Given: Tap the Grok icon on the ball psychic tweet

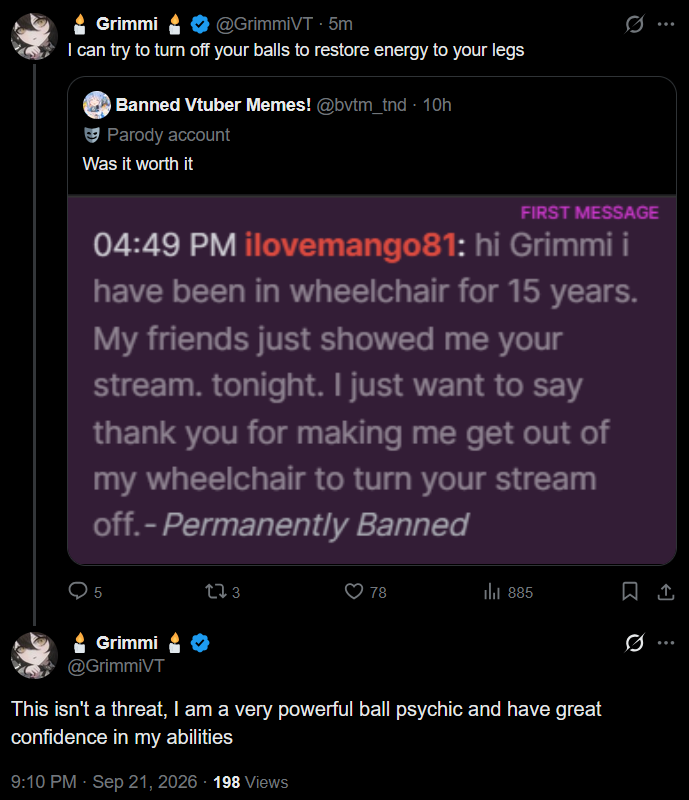Looking at the screenshot, I should tap(634, 643).
